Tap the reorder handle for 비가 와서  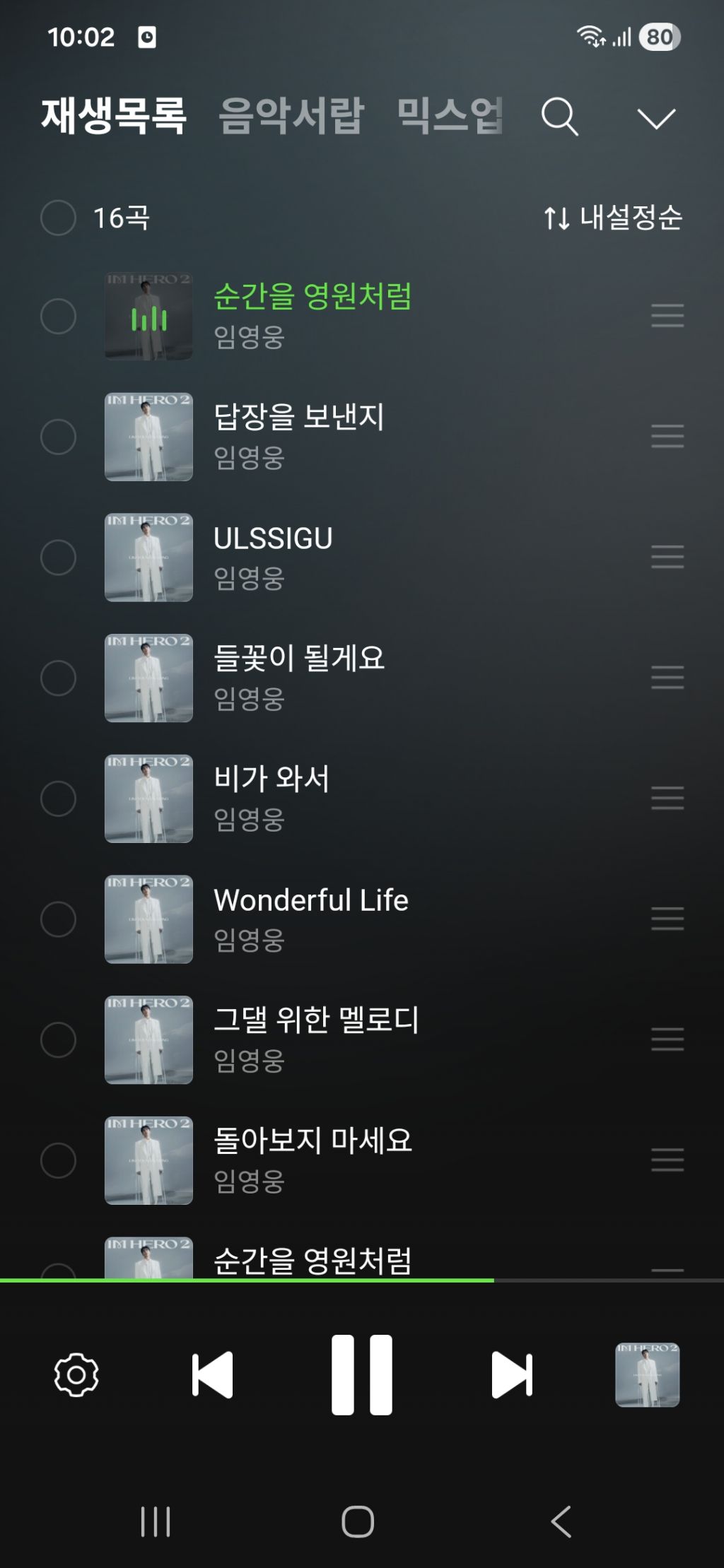pyautogui.click(x=667, y=798)
